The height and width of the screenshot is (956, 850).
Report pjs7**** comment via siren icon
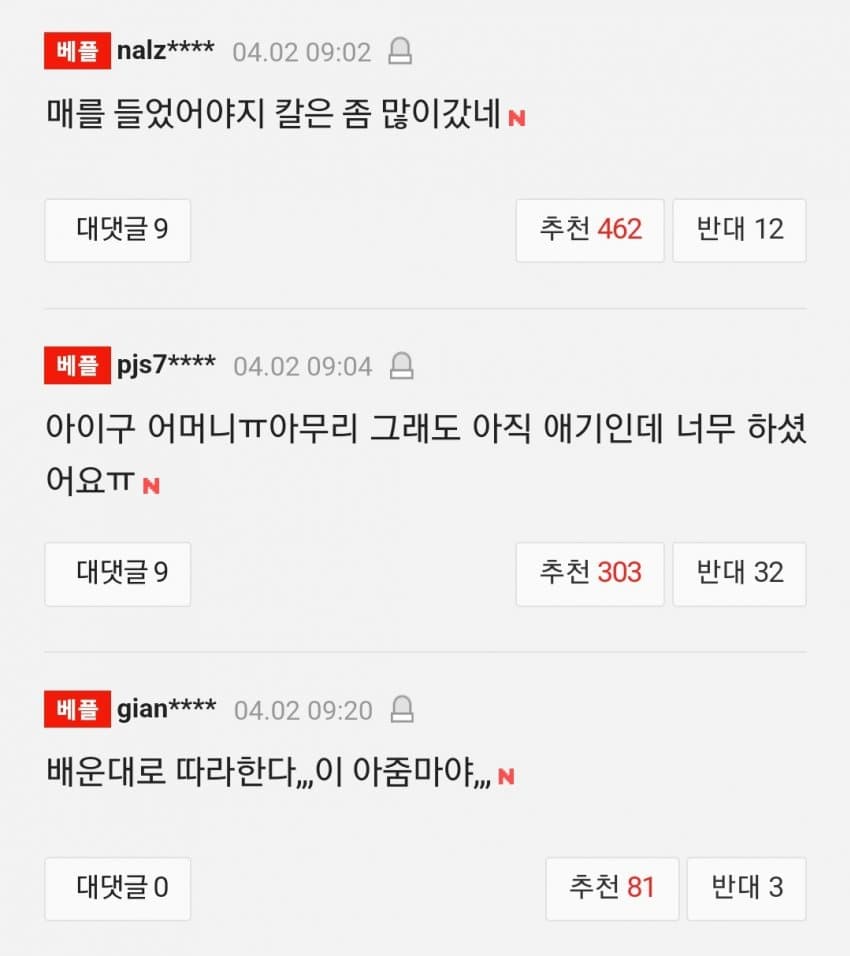coord(401,366)
